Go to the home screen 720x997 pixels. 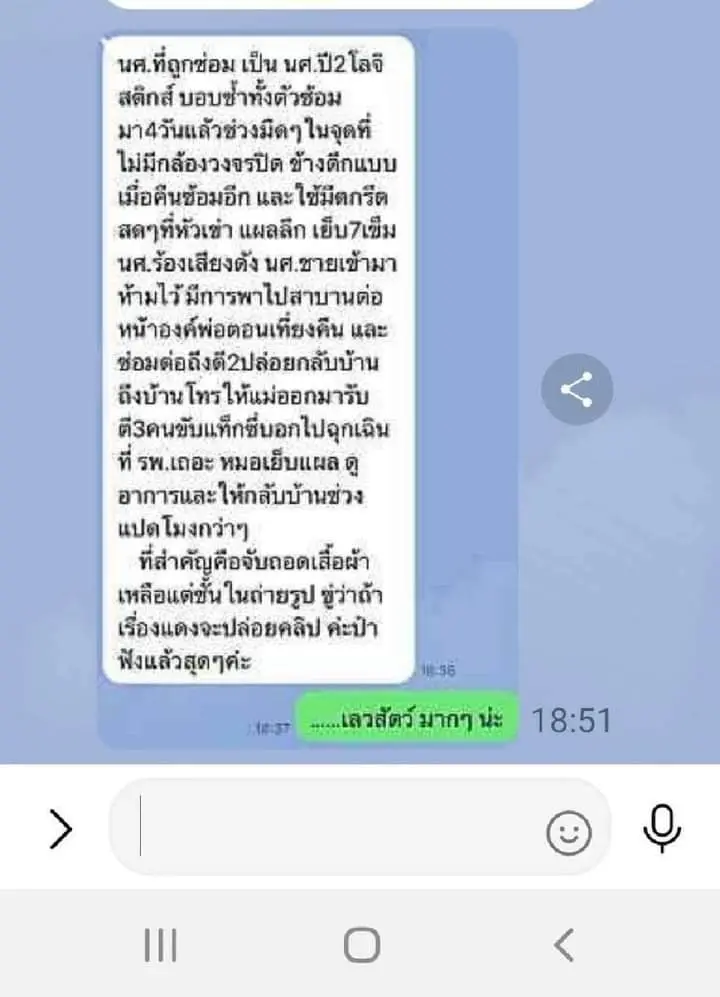tap(361, 944)
